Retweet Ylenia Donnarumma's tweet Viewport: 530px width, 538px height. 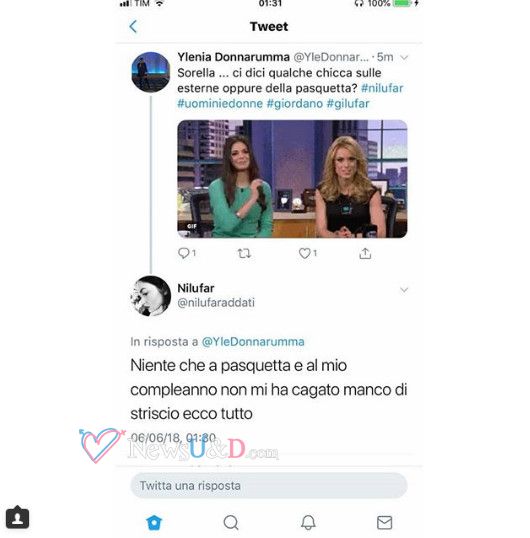pyautogui.click(x=244, y=254)
